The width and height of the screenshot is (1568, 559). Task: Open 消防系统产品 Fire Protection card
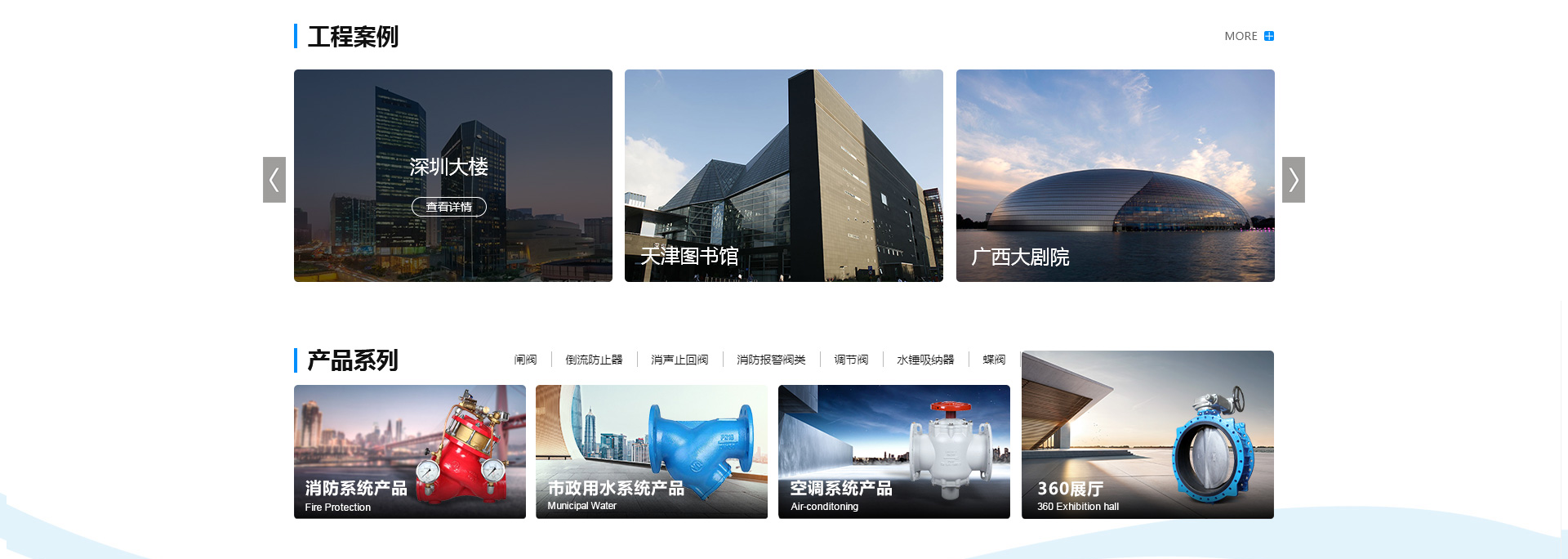pos(409,451)
